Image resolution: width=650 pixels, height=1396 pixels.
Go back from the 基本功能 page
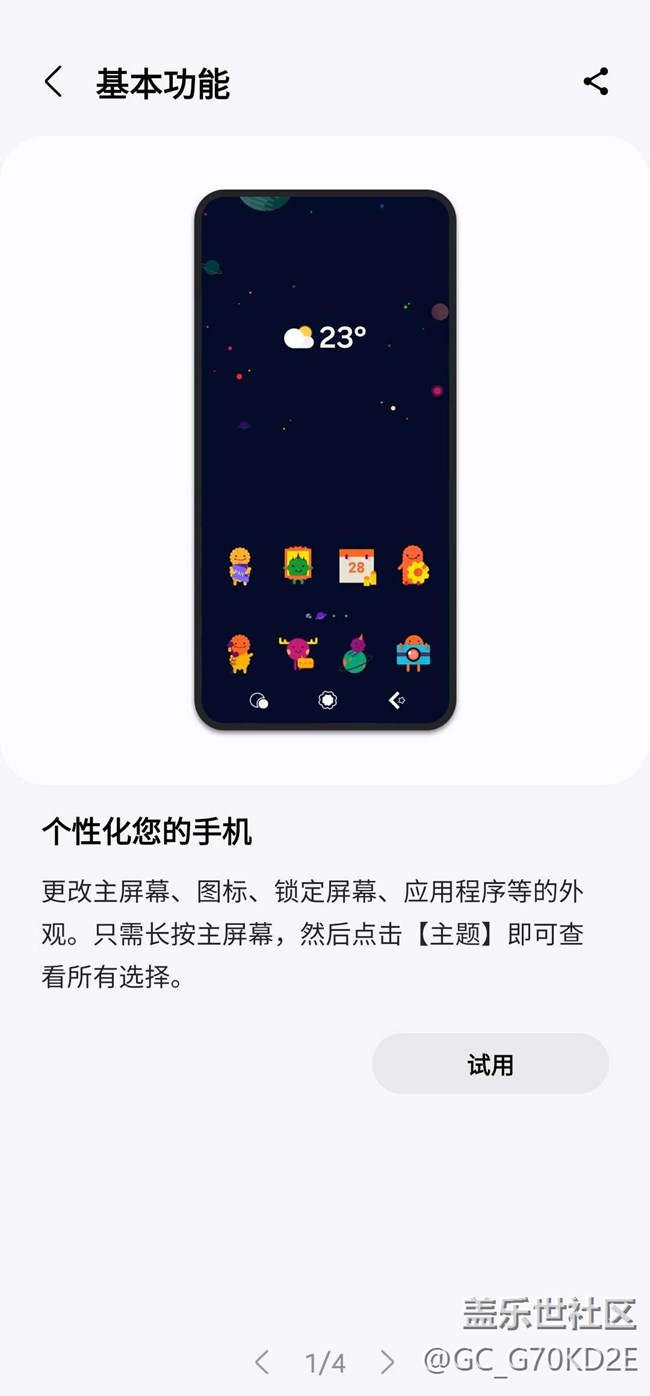tap(54, 82)
